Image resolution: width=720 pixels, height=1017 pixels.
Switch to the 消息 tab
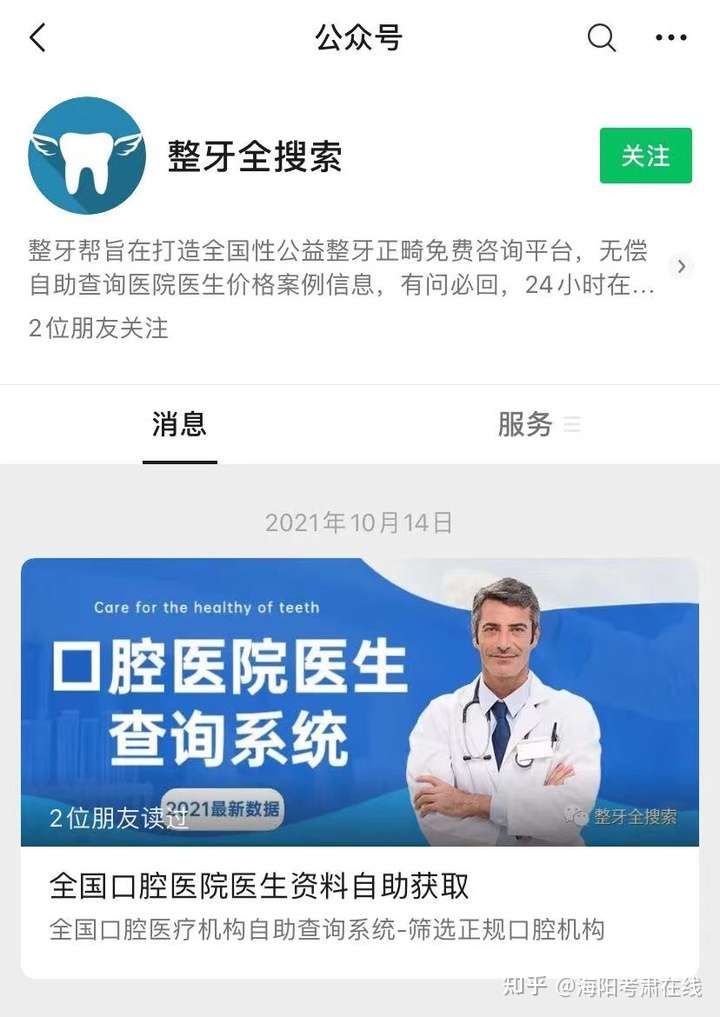pos(179,424)
